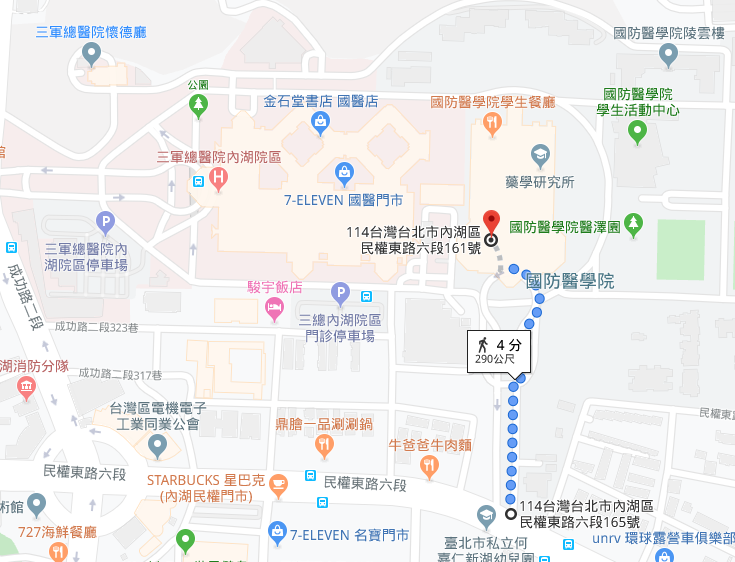
Task: Open the 國防醫學院陵雲樓 place marker
Action: (668, 56)
